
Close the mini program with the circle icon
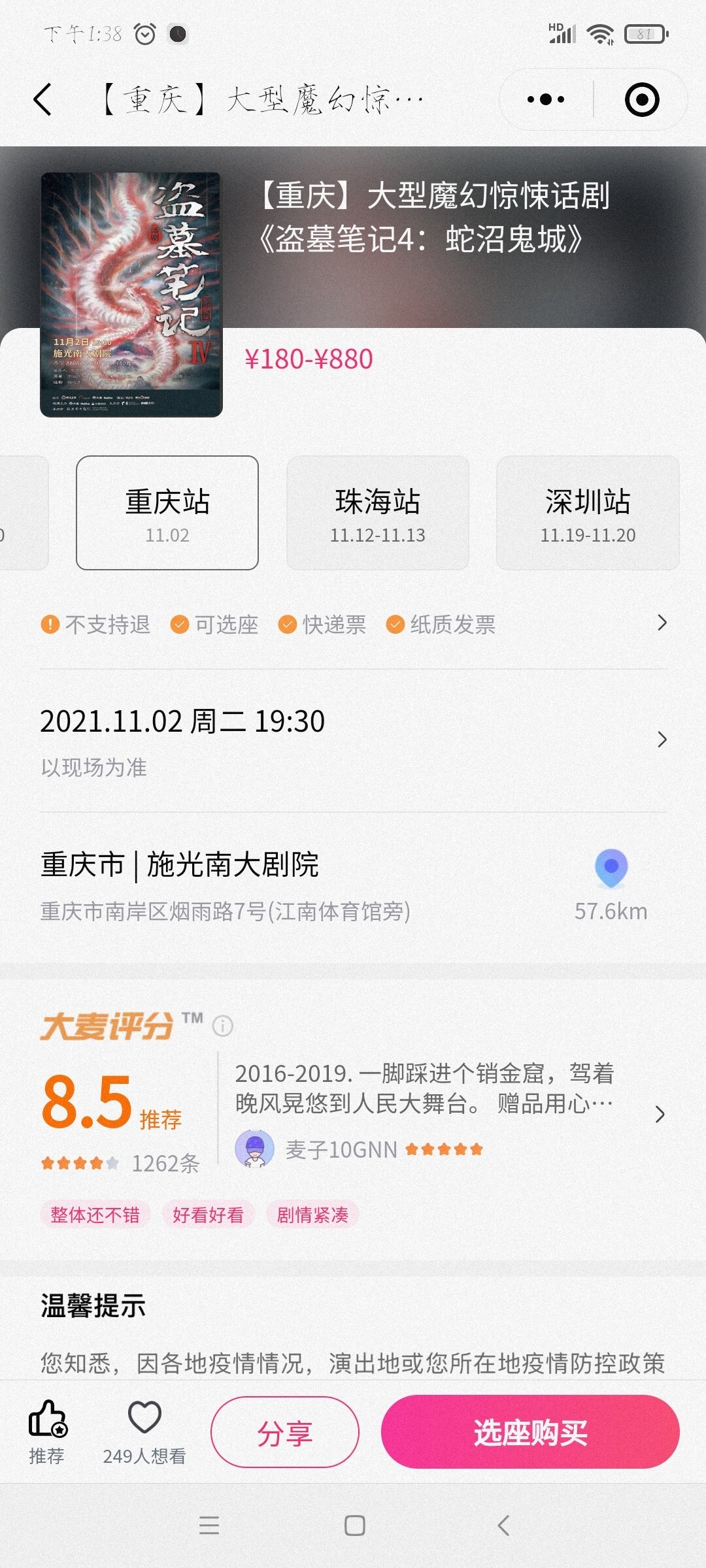(641, 100)
